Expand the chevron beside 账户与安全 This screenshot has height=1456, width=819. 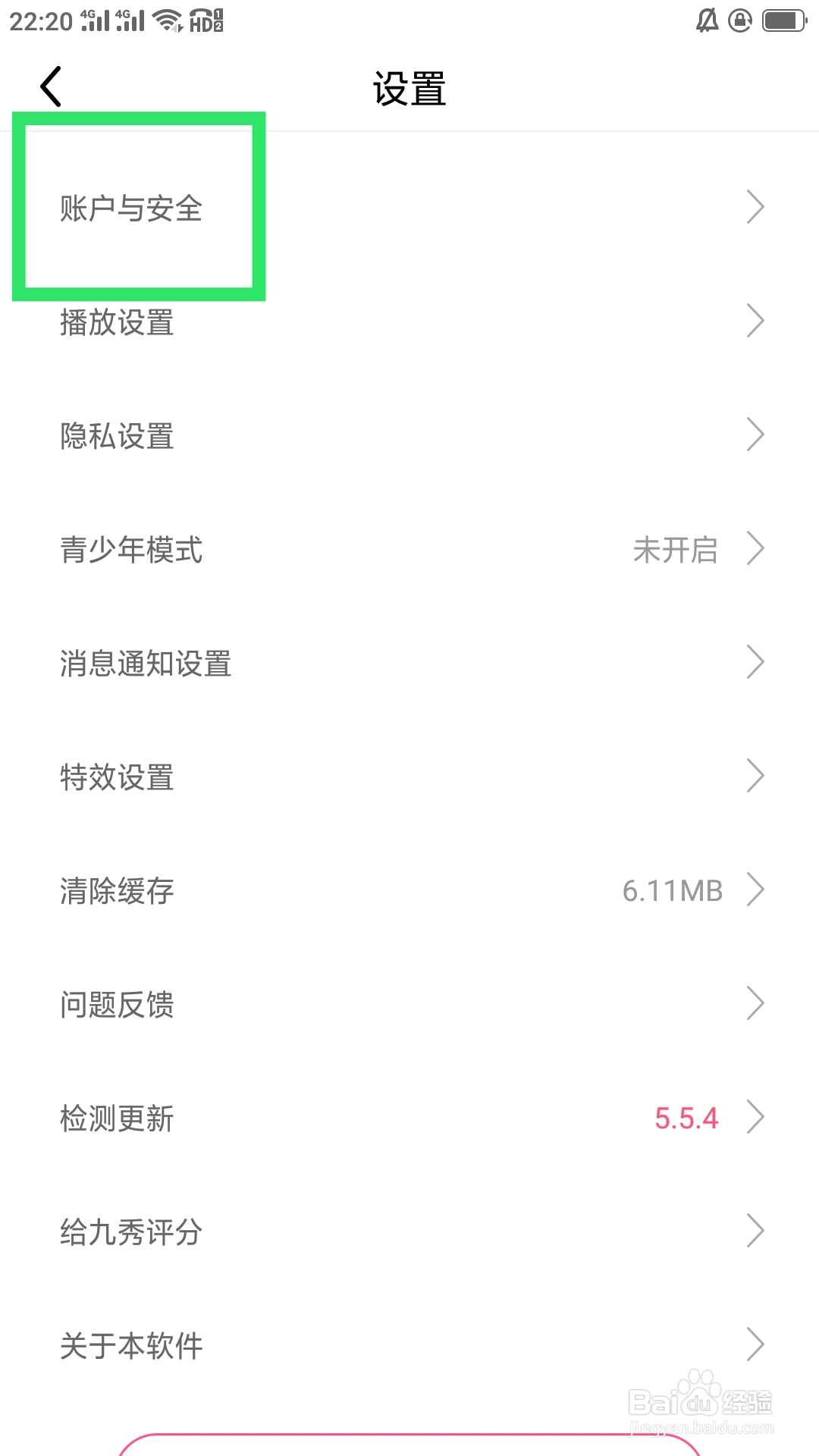[x=755, y=206]
